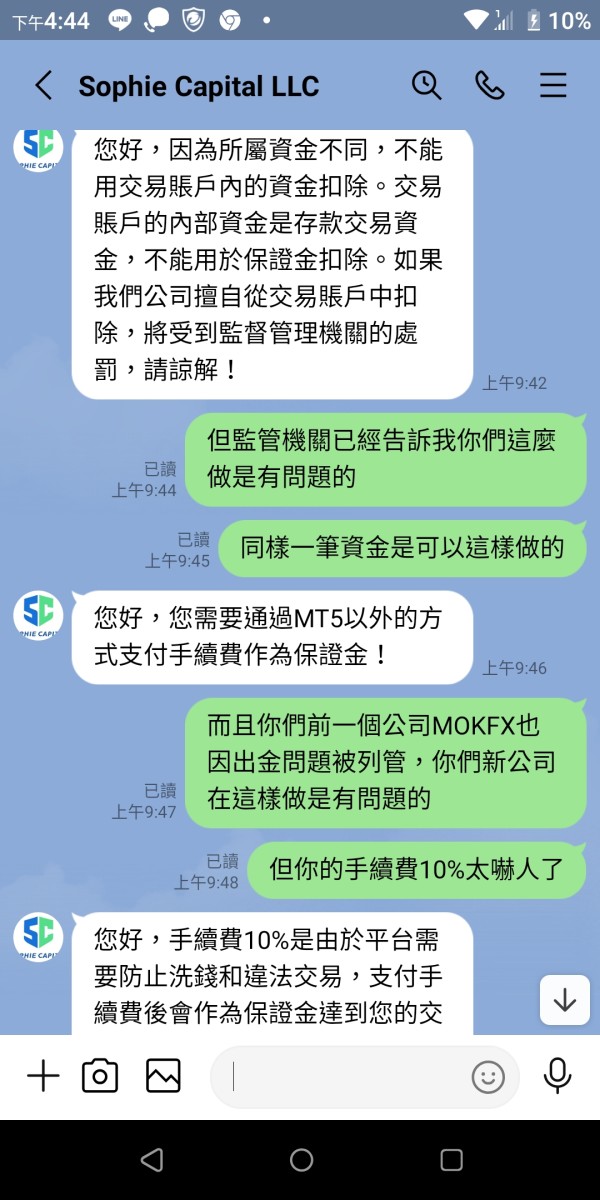Start a voice call
Screen dimensions: 600x1200
pyautogui.click(x=490, y=86)
